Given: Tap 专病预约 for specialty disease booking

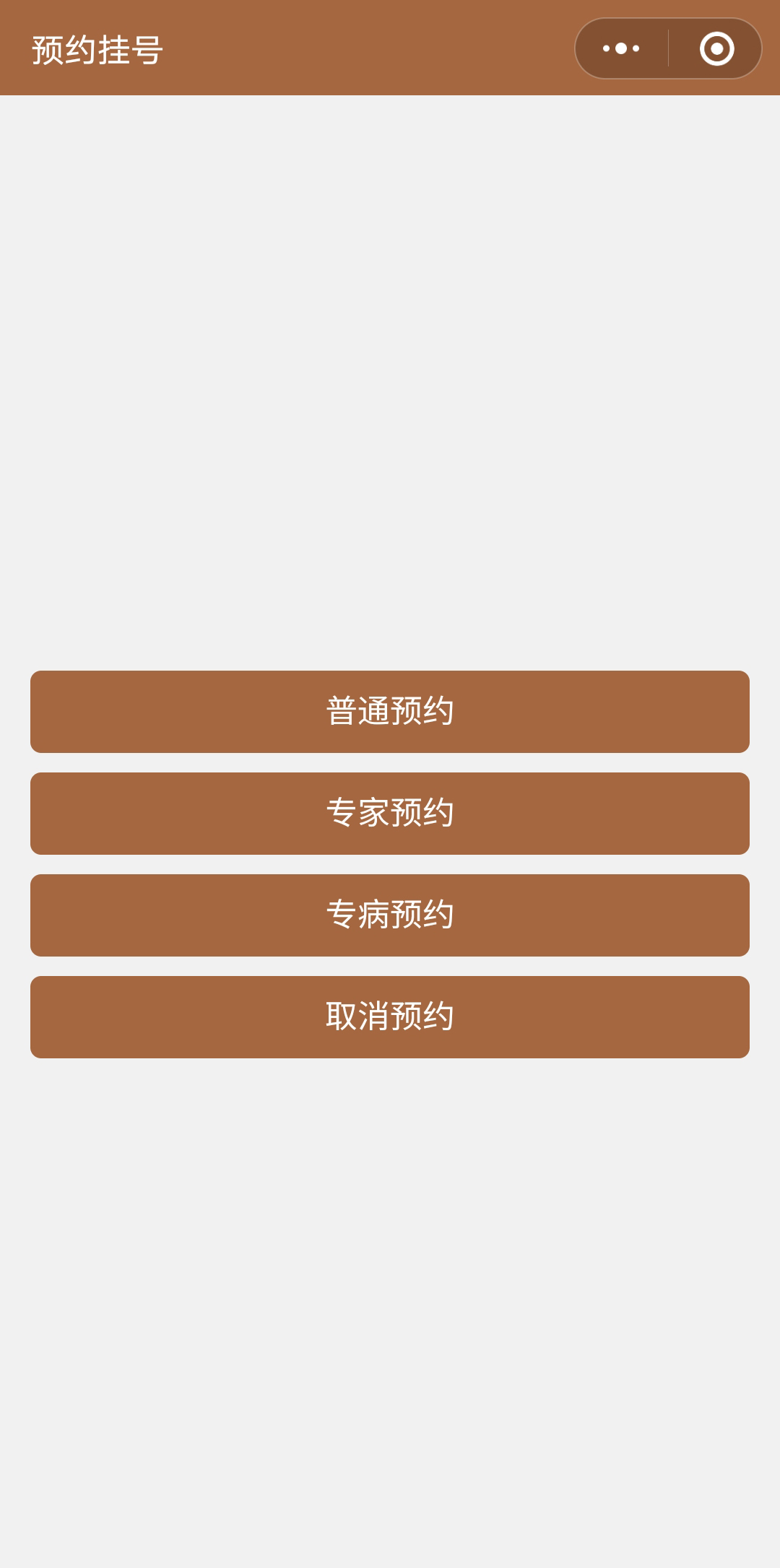Looking at the screenshot, I should tap(390, 915).
